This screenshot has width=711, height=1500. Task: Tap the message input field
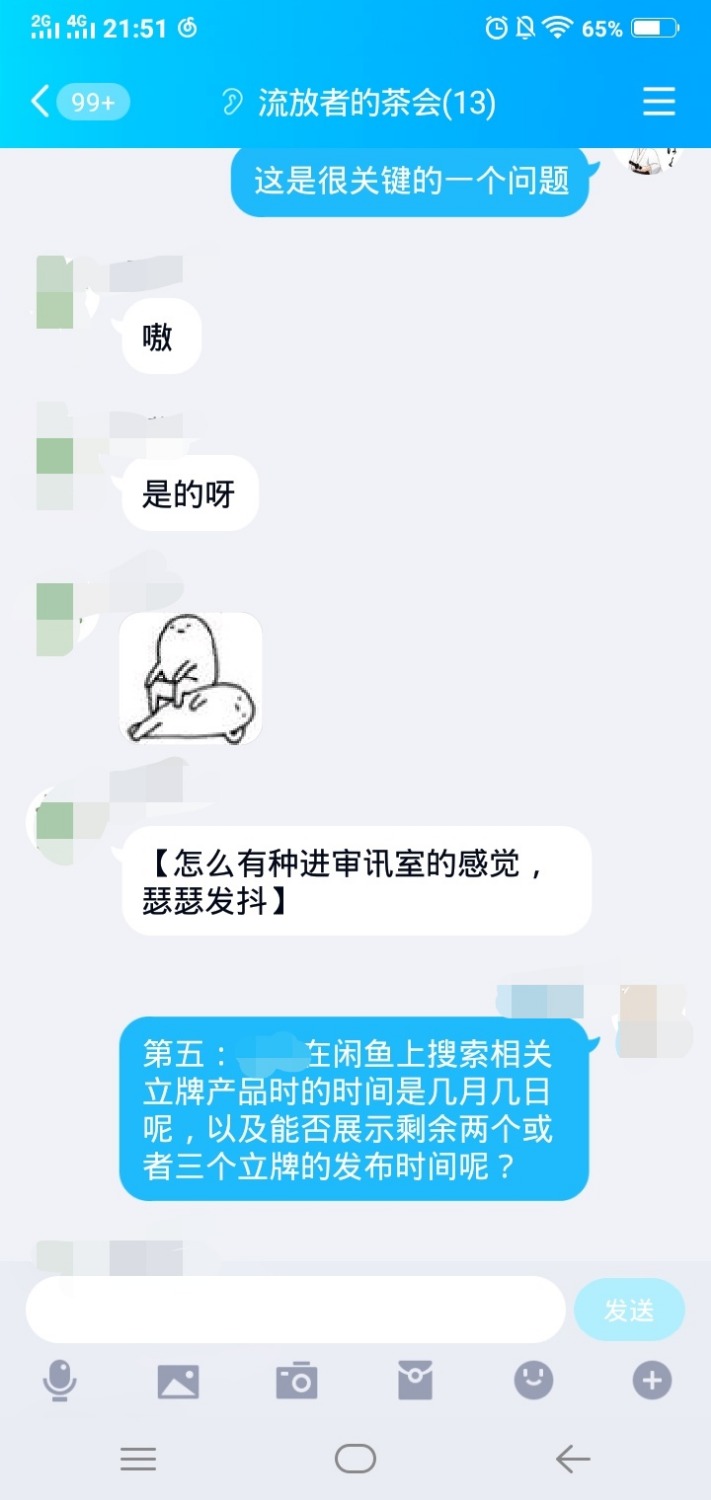click(x=295, y=1309)
